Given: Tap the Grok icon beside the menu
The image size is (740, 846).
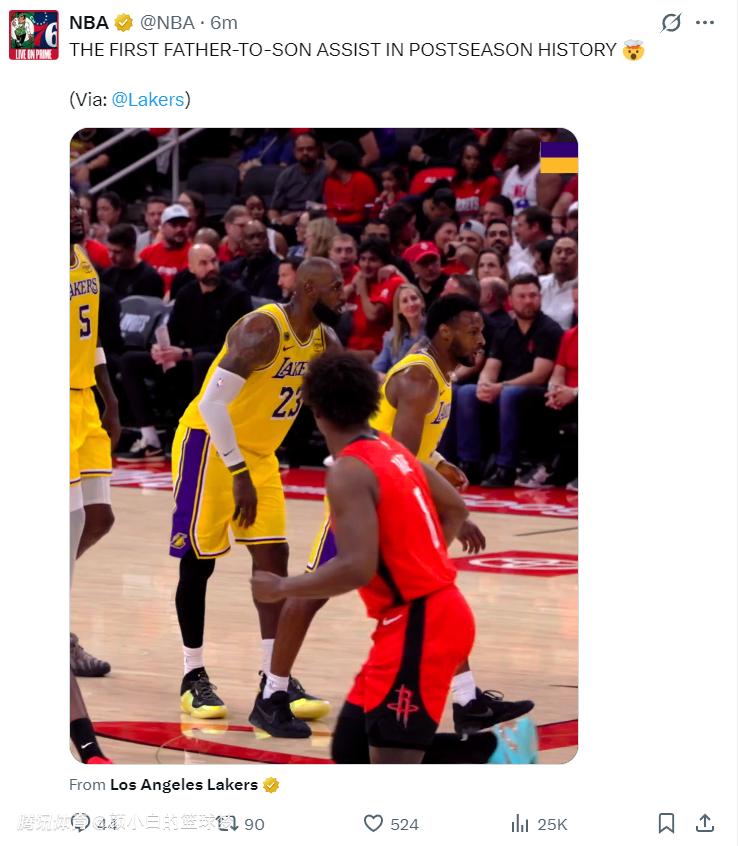Looking at the screenshot, I should [x=671, y=22].
